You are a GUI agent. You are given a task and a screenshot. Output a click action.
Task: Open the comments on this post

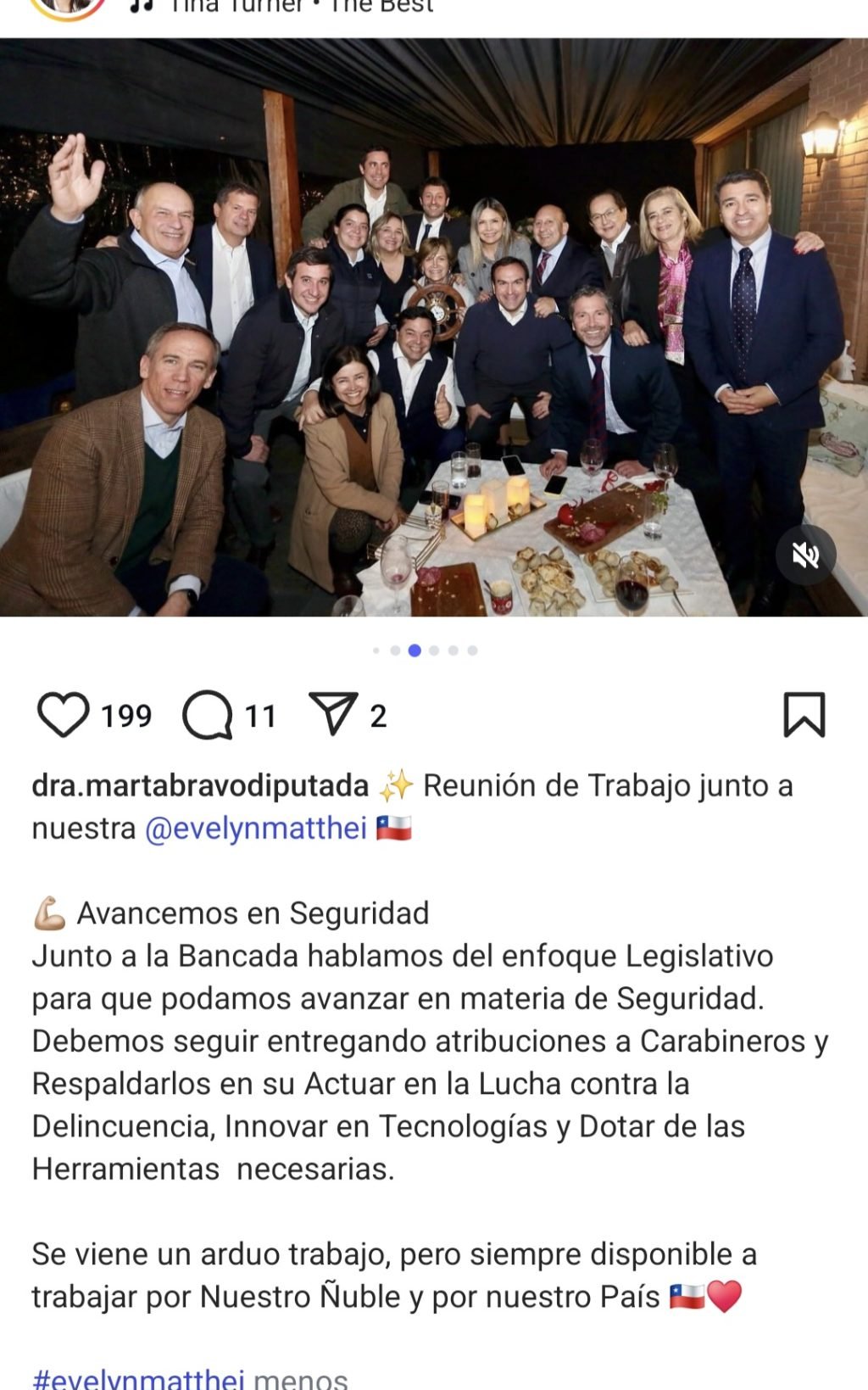coord(208,715)
